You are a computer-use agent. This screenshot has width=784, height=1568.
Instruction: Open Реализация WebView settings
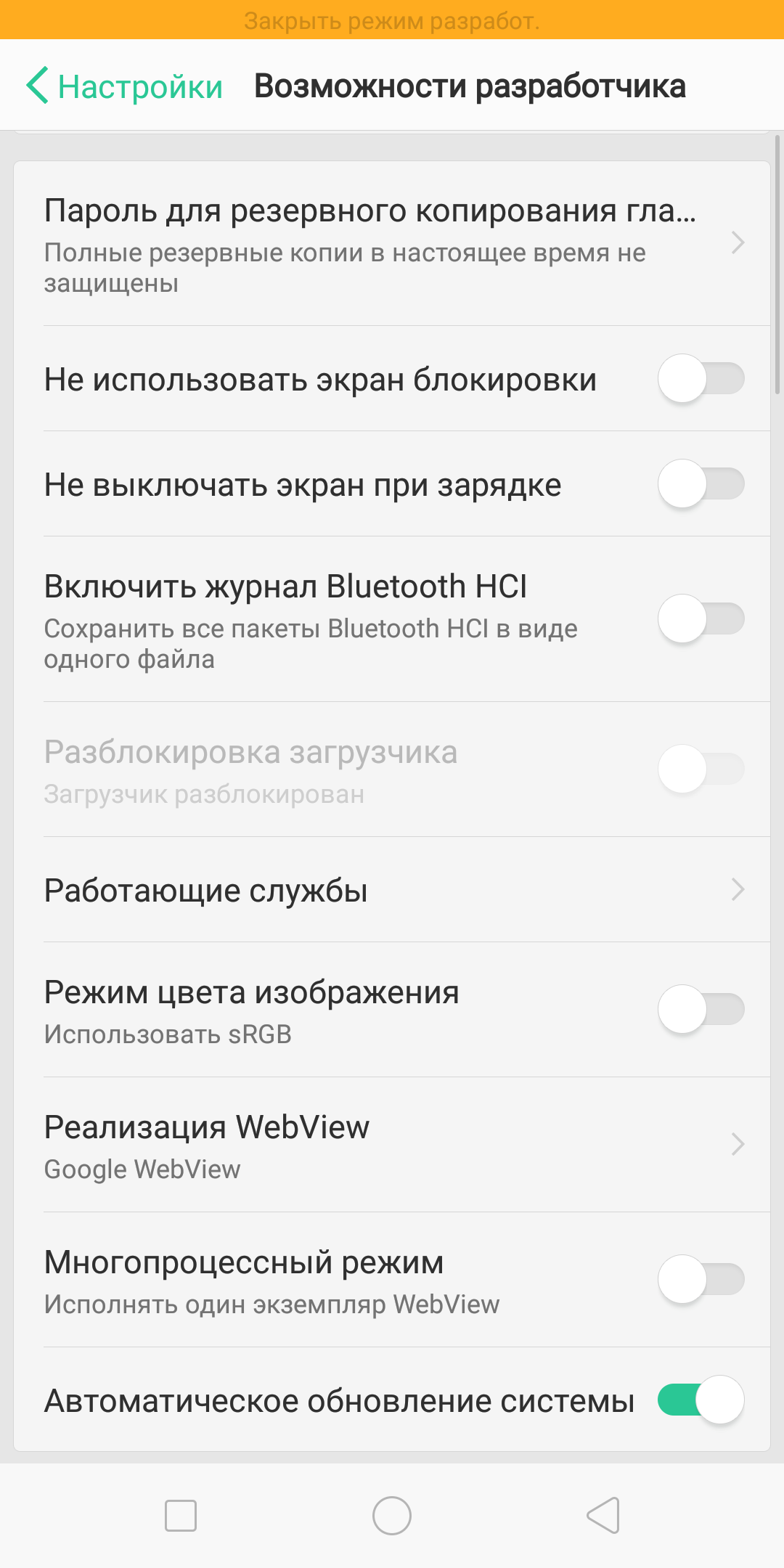tap(392, 1145)
